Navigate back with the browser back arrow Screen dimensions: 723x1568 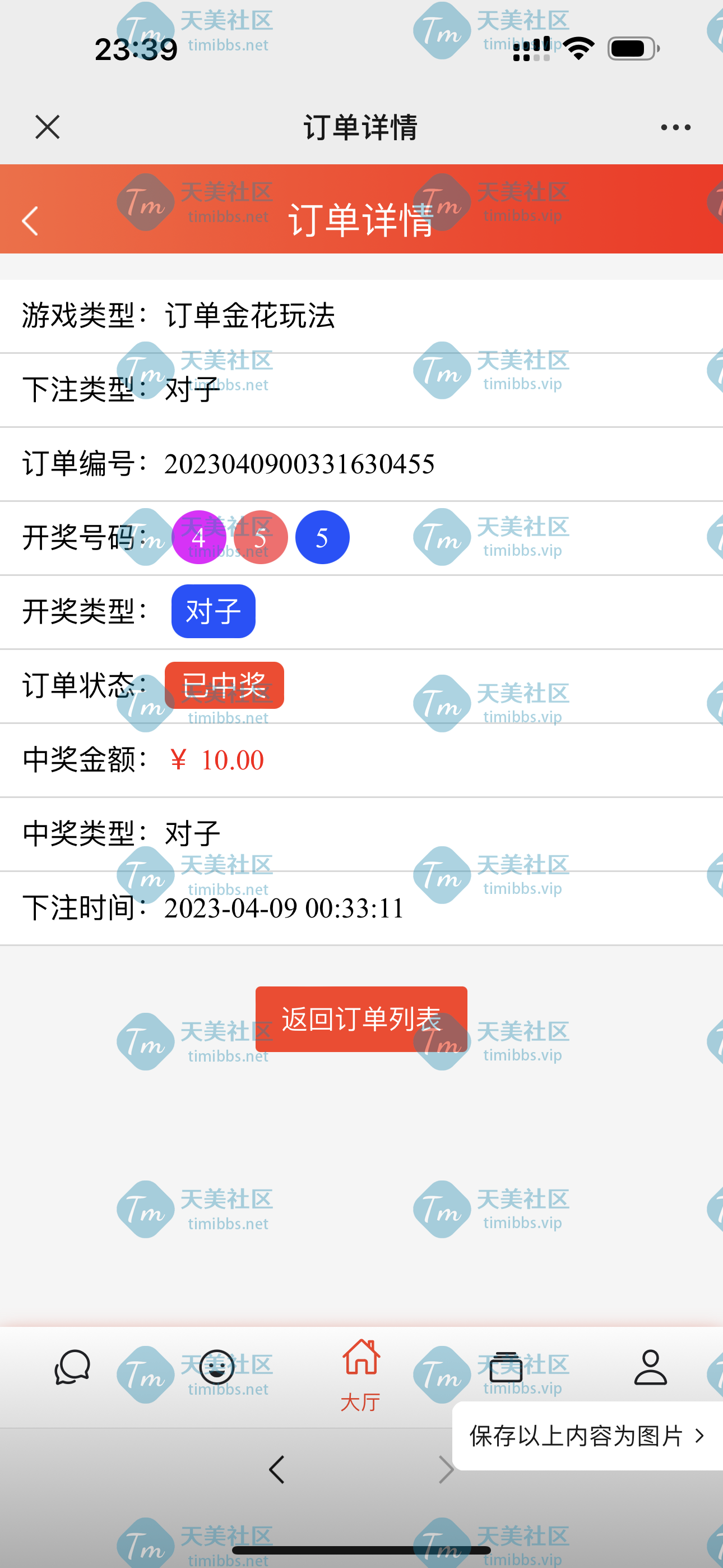(277, 1470)
